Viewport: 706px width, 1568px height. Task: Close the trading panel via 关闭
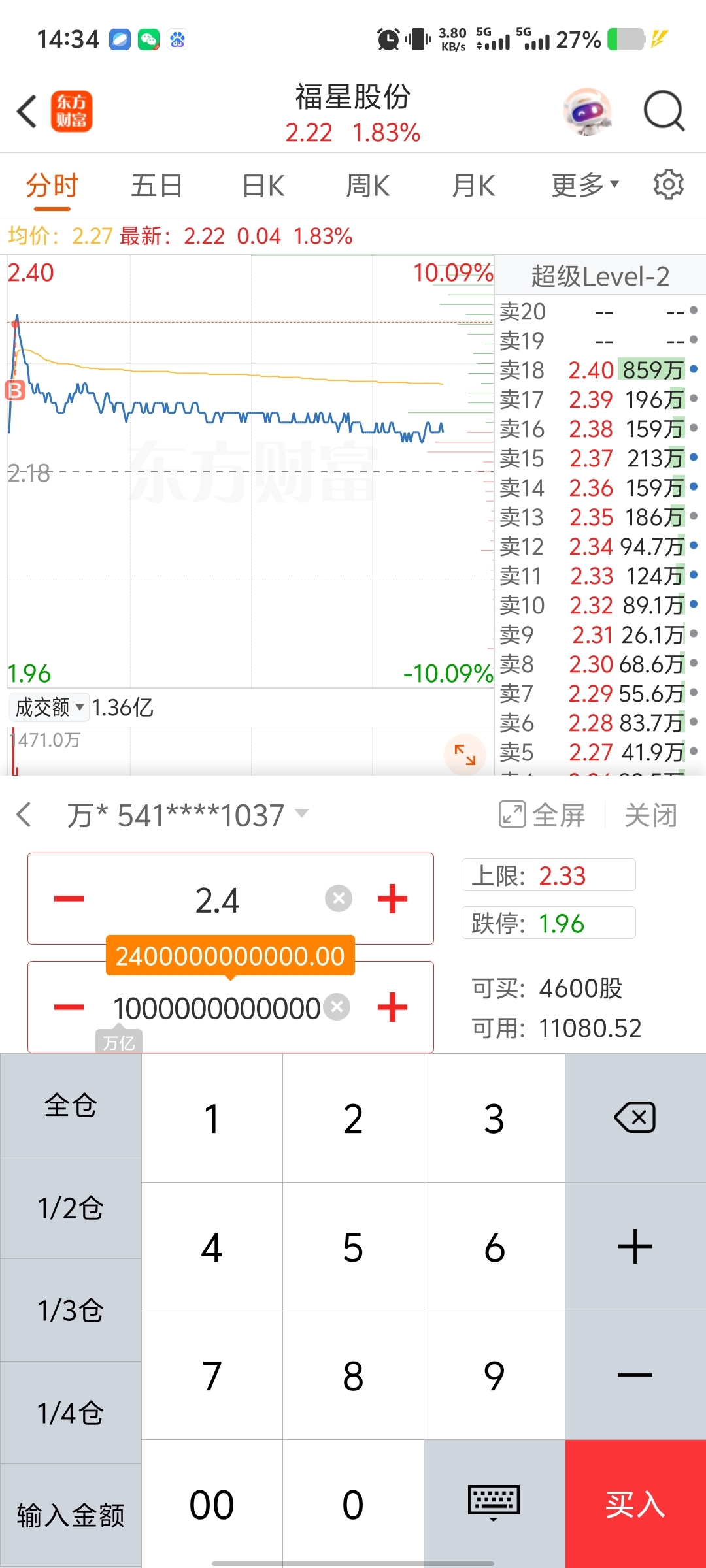point(650,815)
